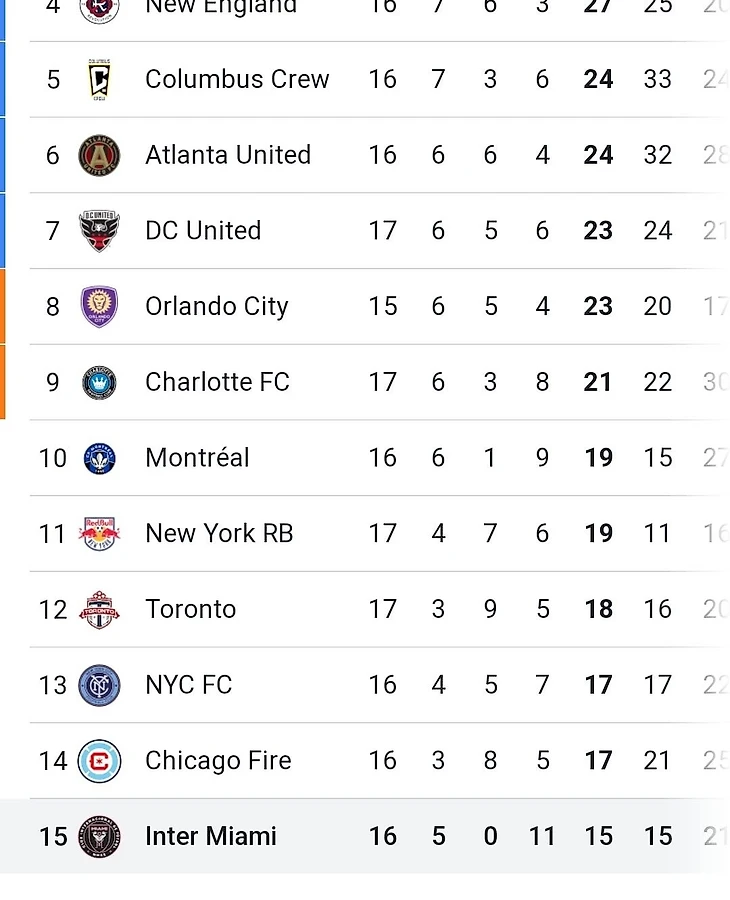Tap the Charlotte FC standings row
The height and width of the screenshot is (900, 730).
pos(217,382)
